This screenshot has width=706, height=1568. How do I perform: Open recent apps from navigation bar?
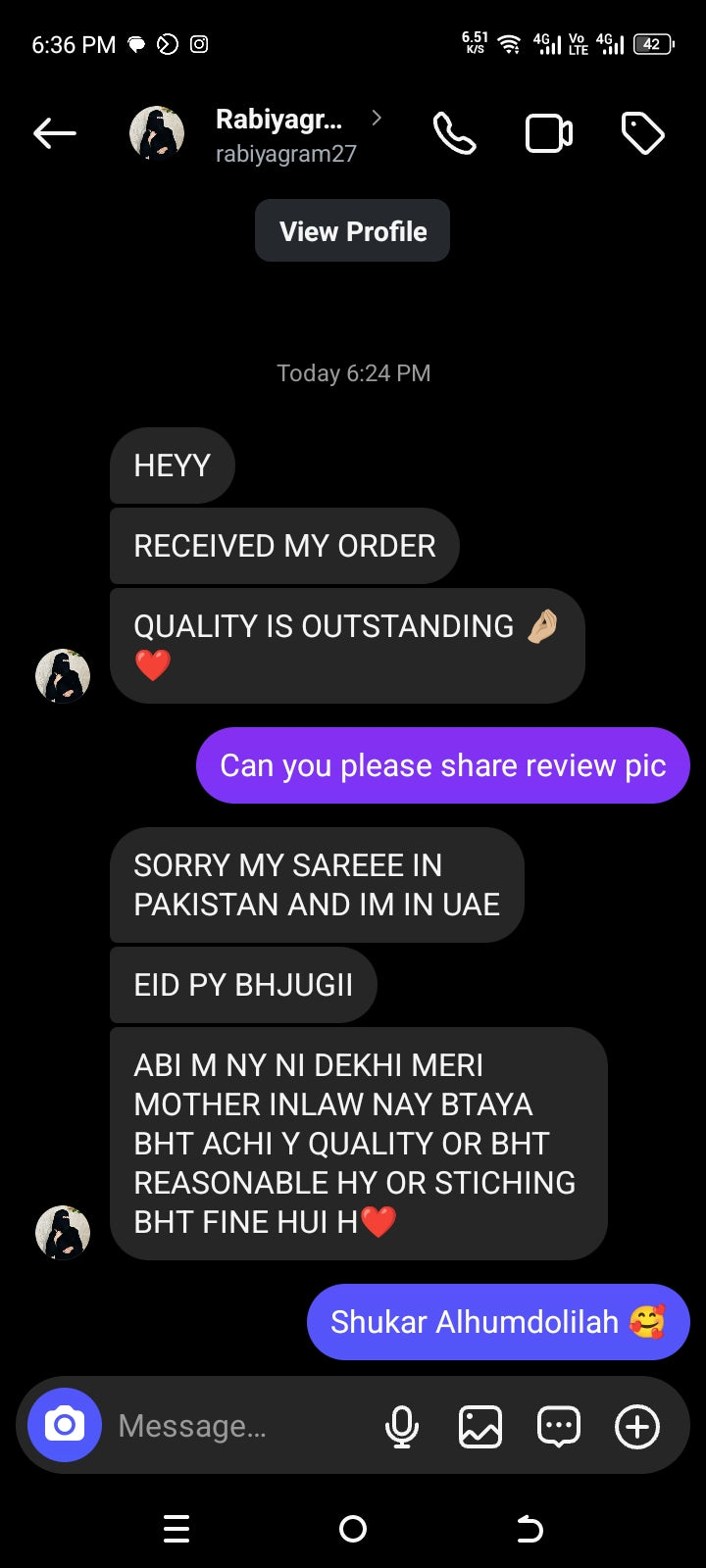(176, 1528)
